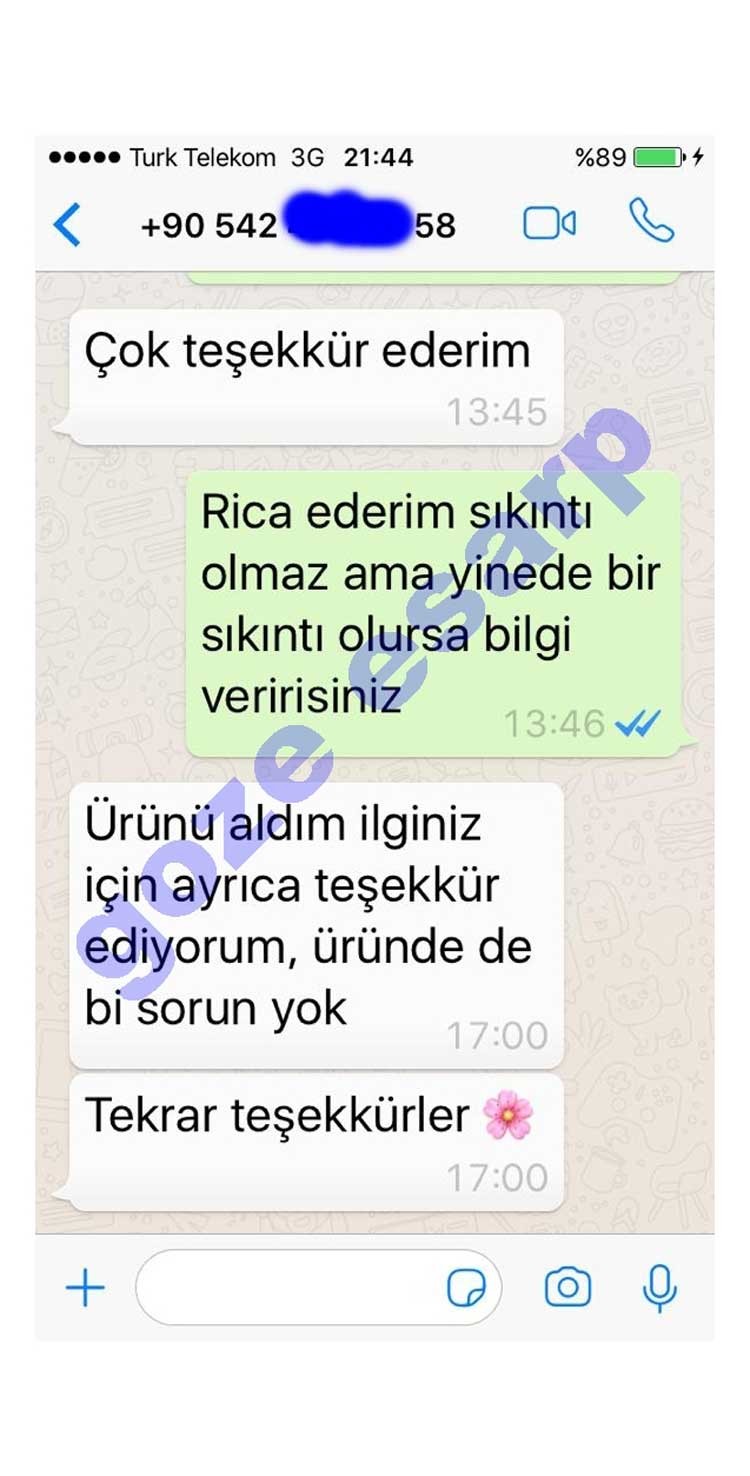Go back to the chat list

point(67,224)
